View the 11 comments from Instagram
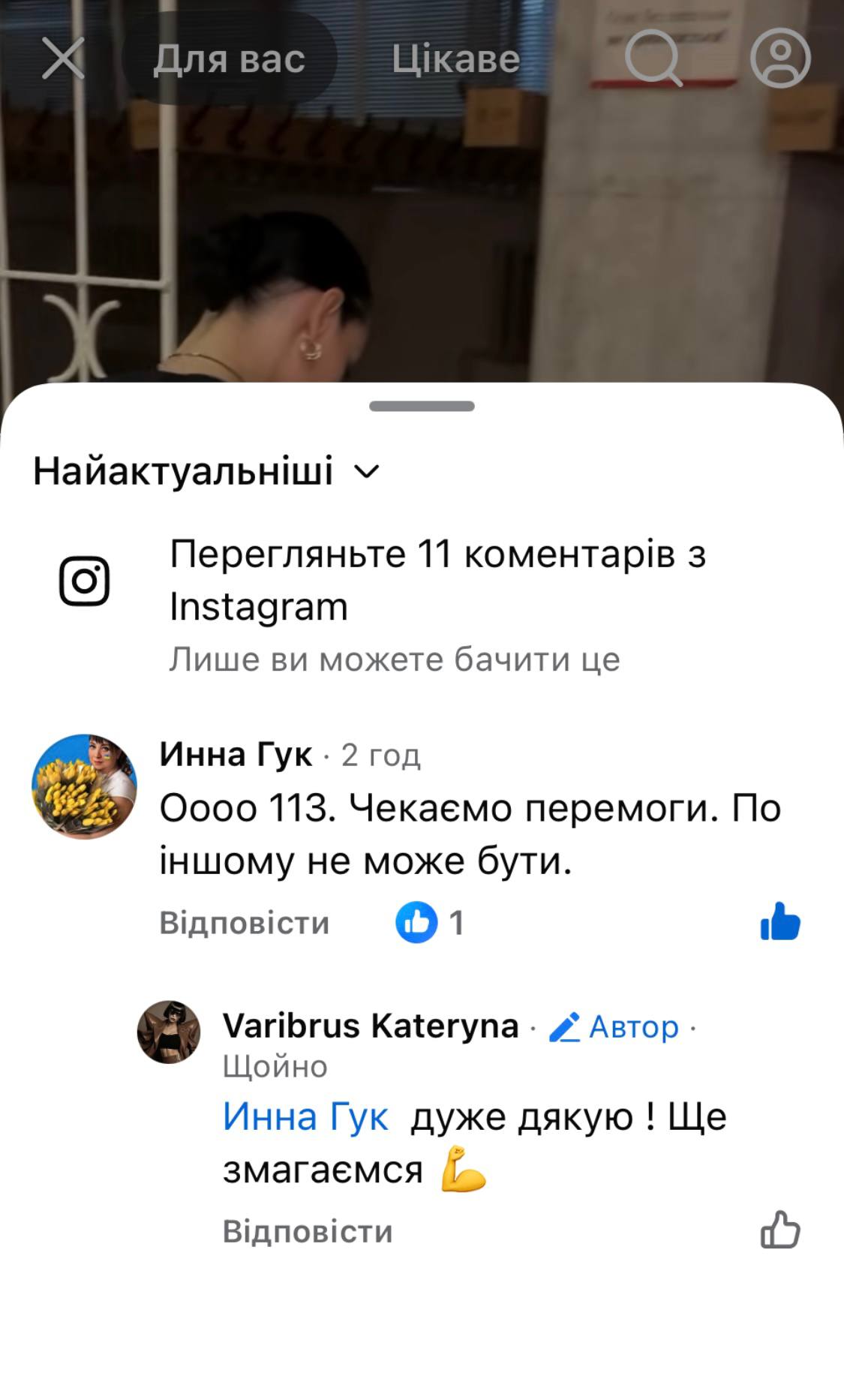This screenshot has height=1400, width=844. pyautogui.click(x=437, y=580)
